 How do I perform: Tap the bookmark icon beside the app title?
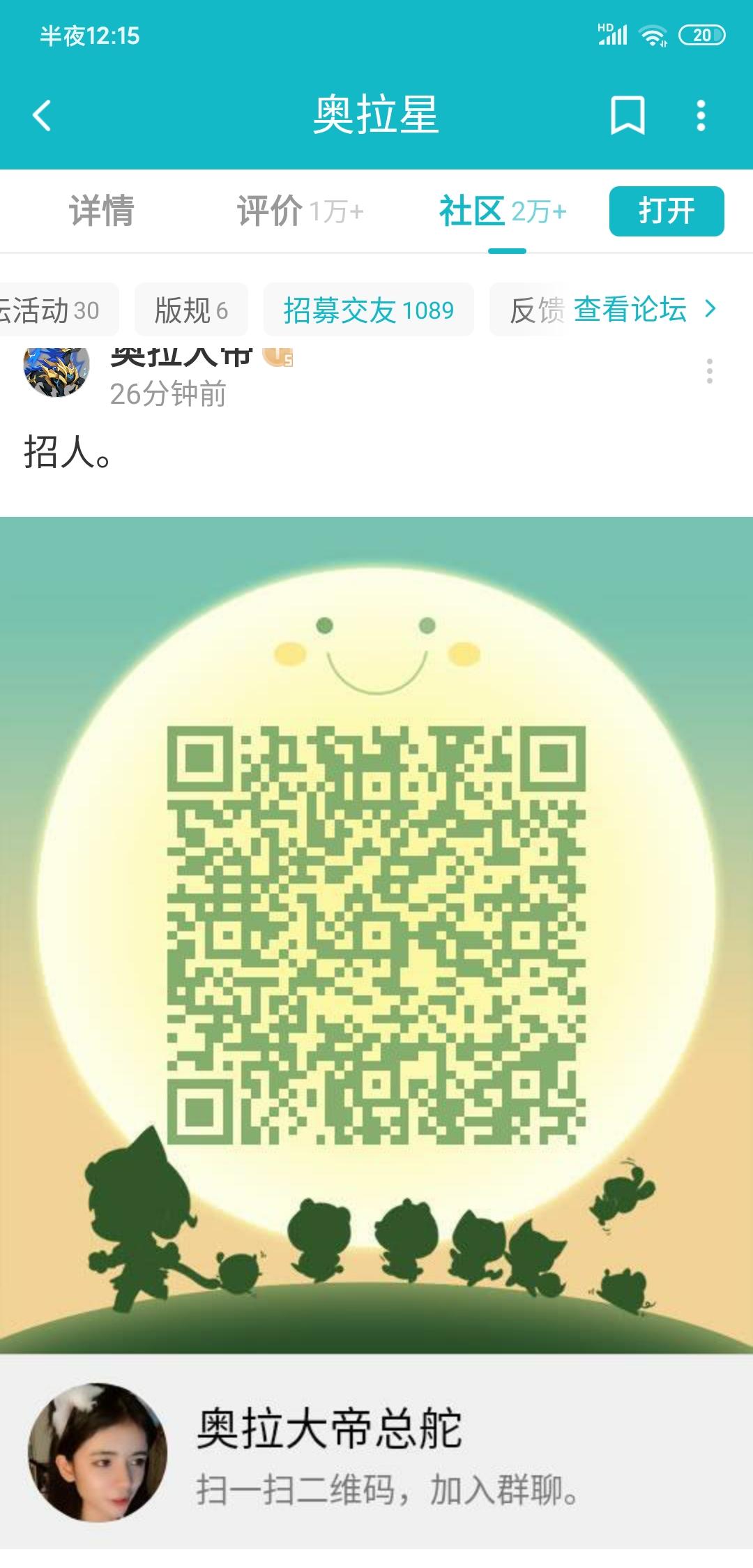click(x=628, y=116)
